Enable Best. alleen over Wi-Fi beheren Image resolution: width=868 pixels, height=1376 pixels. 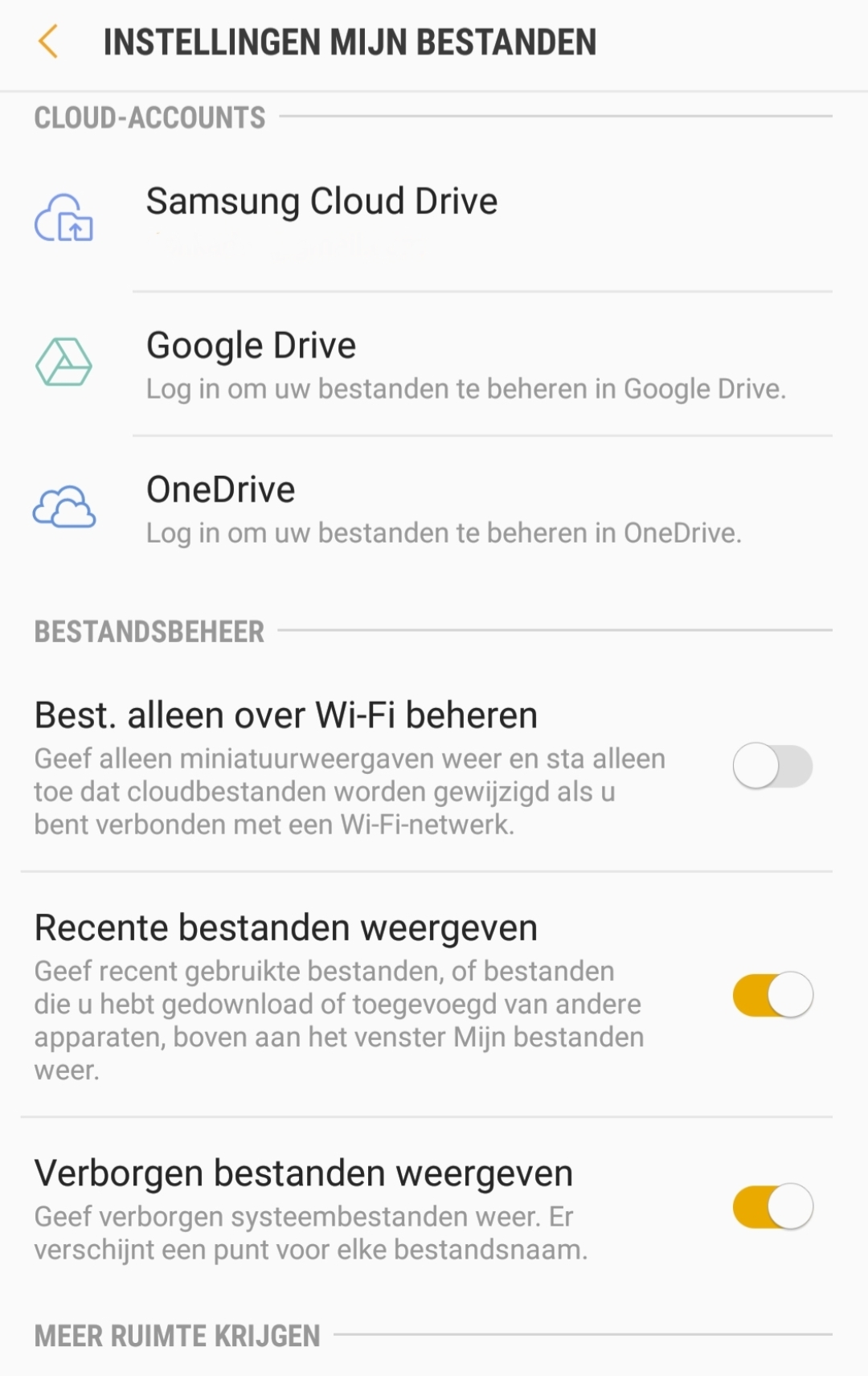[772, 766]
